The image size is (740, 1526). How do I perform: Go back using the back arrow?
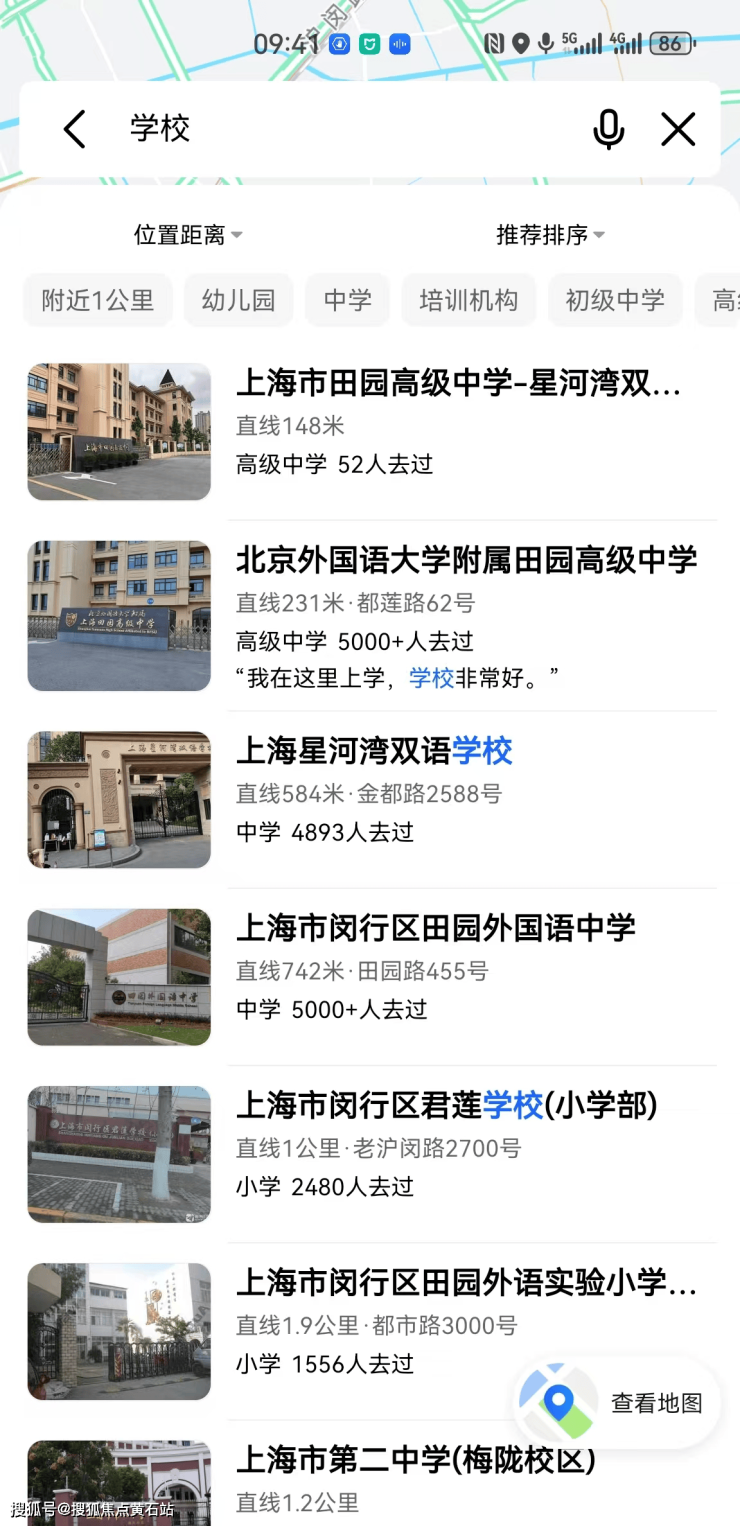(75, 130)
